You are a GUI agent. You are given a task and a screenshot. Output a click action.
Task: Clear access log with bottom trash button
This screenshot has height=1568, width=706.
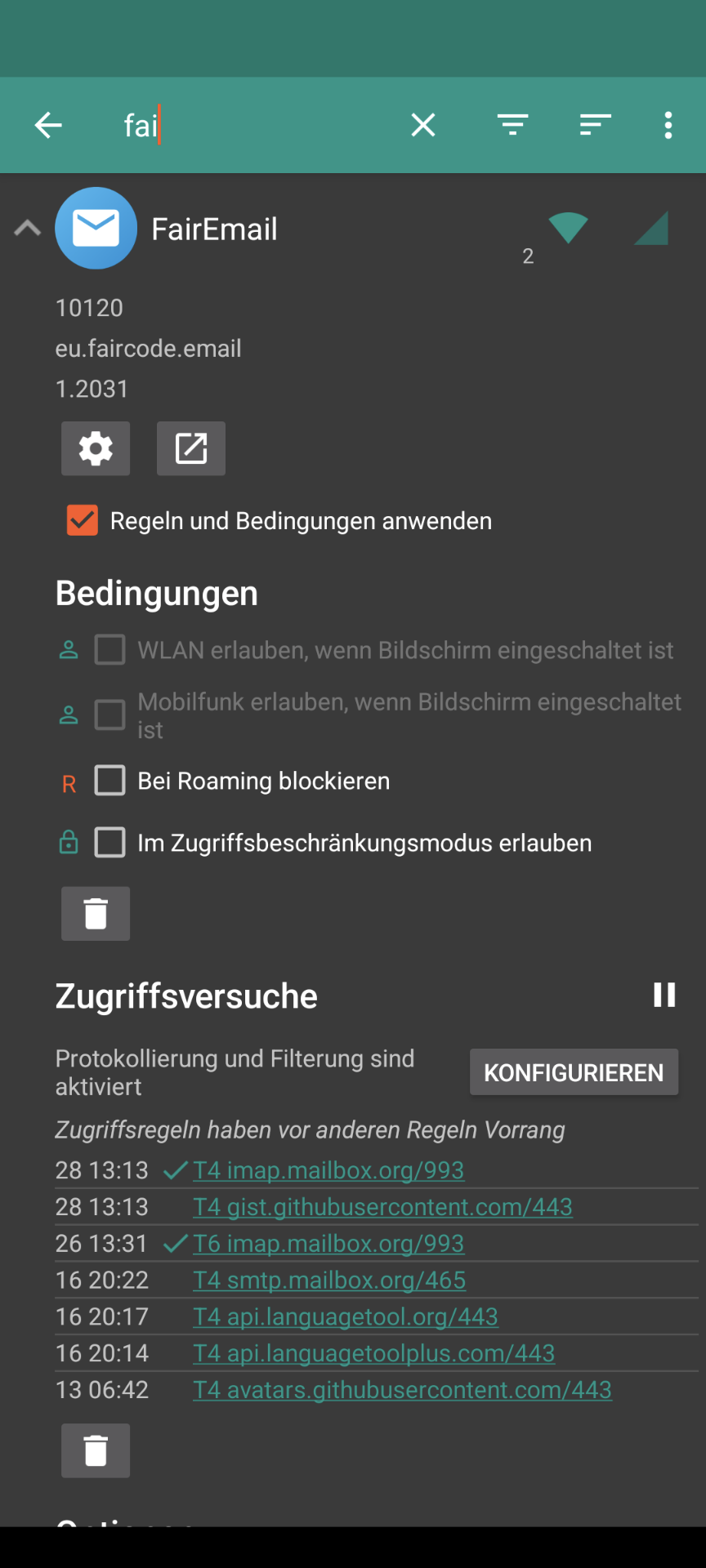coord(96,1450)
